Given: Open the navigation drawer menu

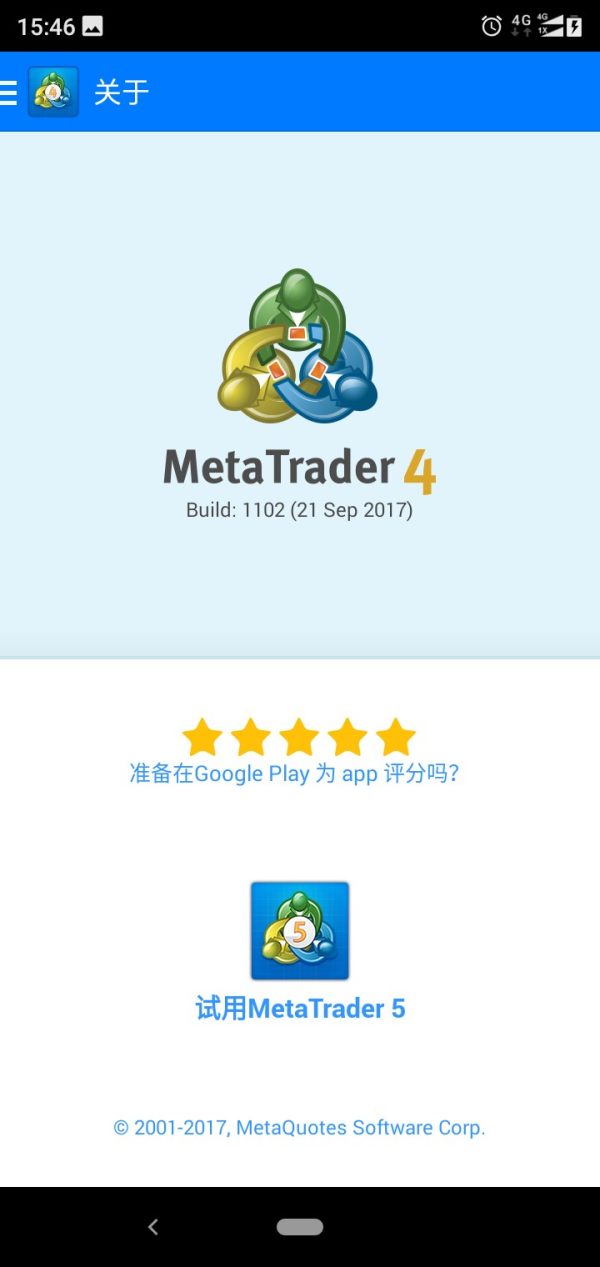Looking at the screenshot, I should pyautogui.click(x=10, y=93).
